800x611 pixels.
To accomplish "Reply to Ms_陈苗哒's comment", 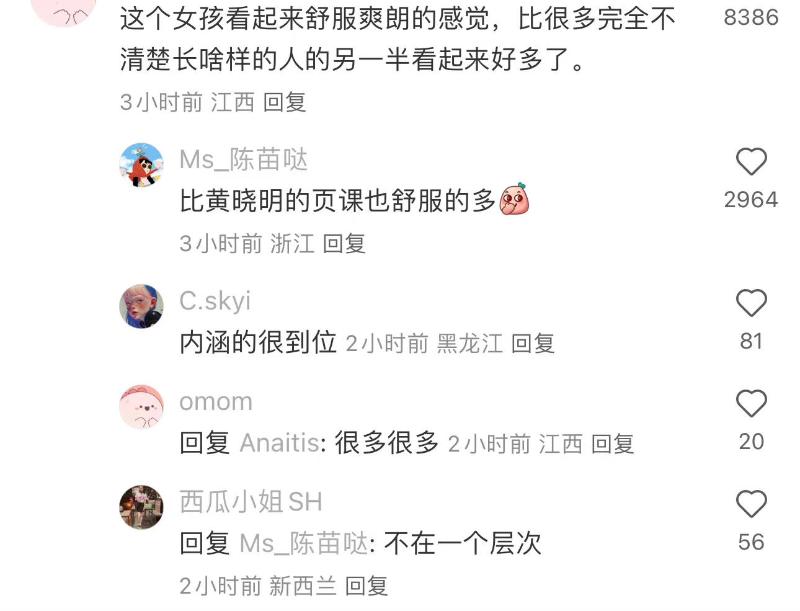I will [344, 243].
